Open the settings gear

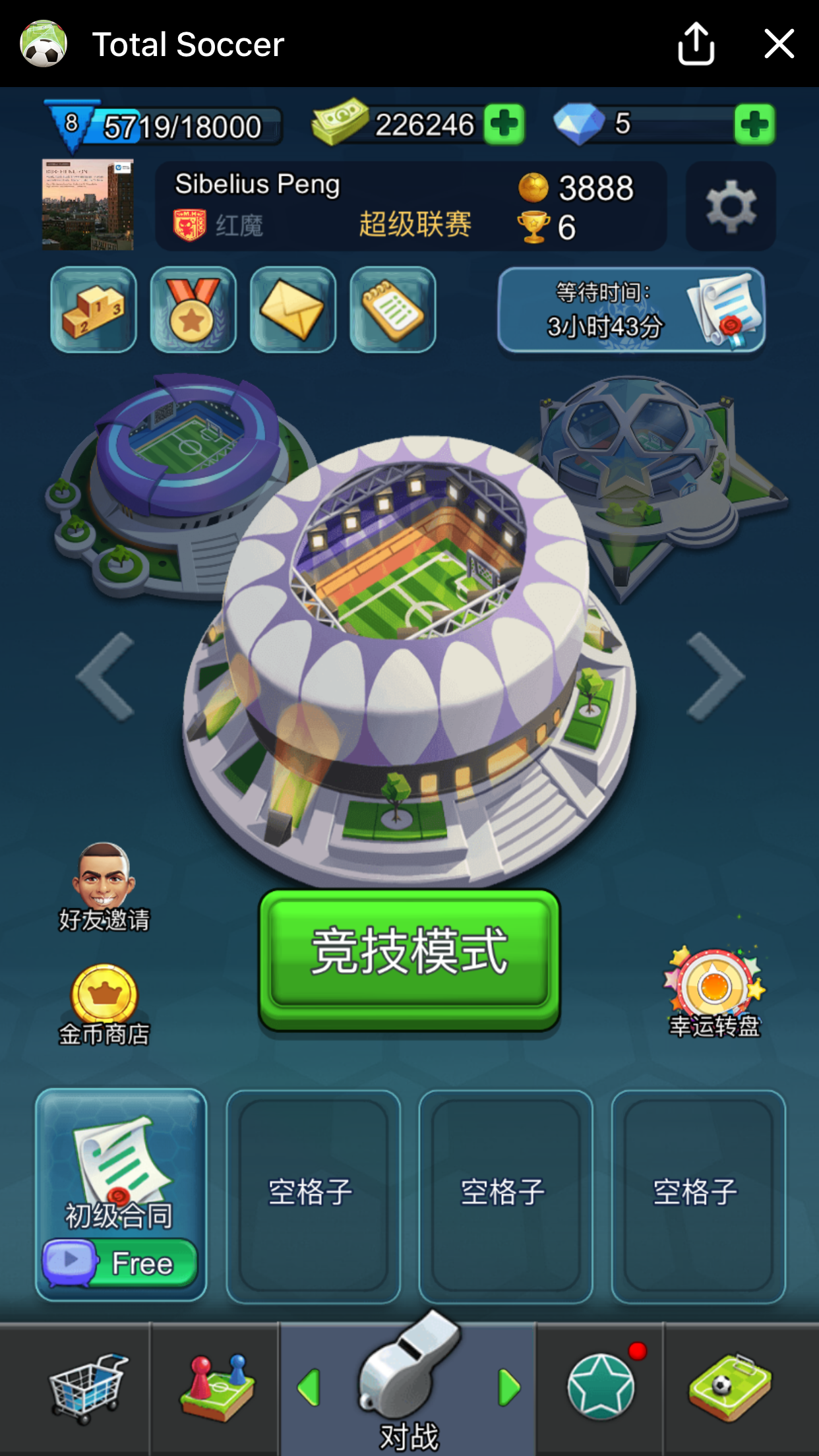tap(731, 206)
